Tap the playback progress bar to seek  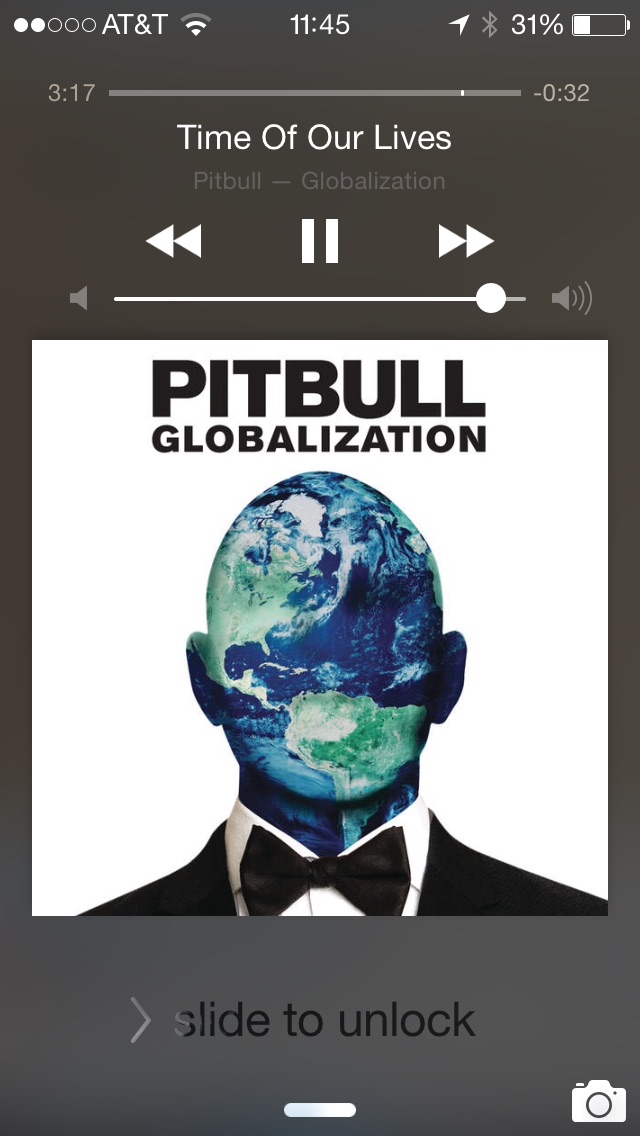(x=315, y=93)
